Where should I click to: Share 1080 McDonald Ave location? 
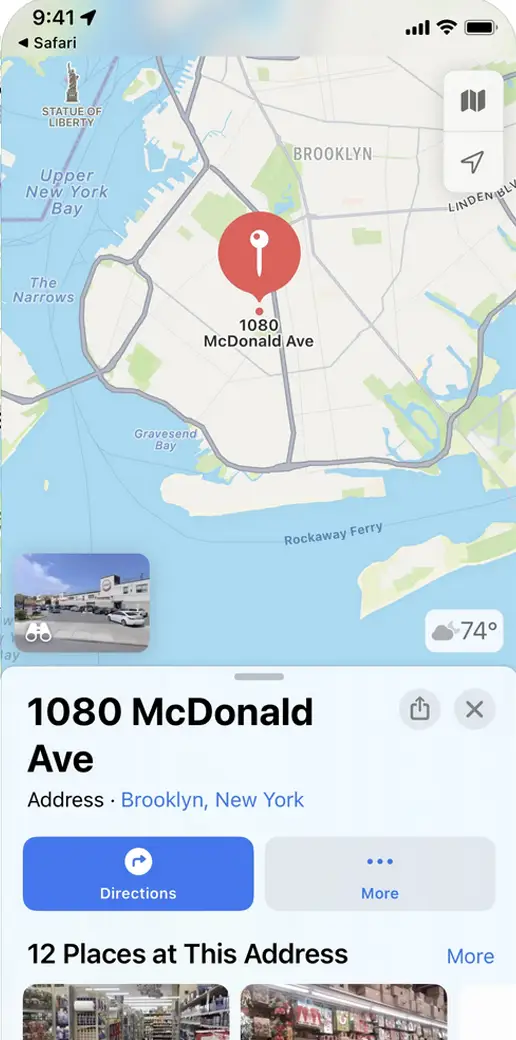[x=419, y=709]
